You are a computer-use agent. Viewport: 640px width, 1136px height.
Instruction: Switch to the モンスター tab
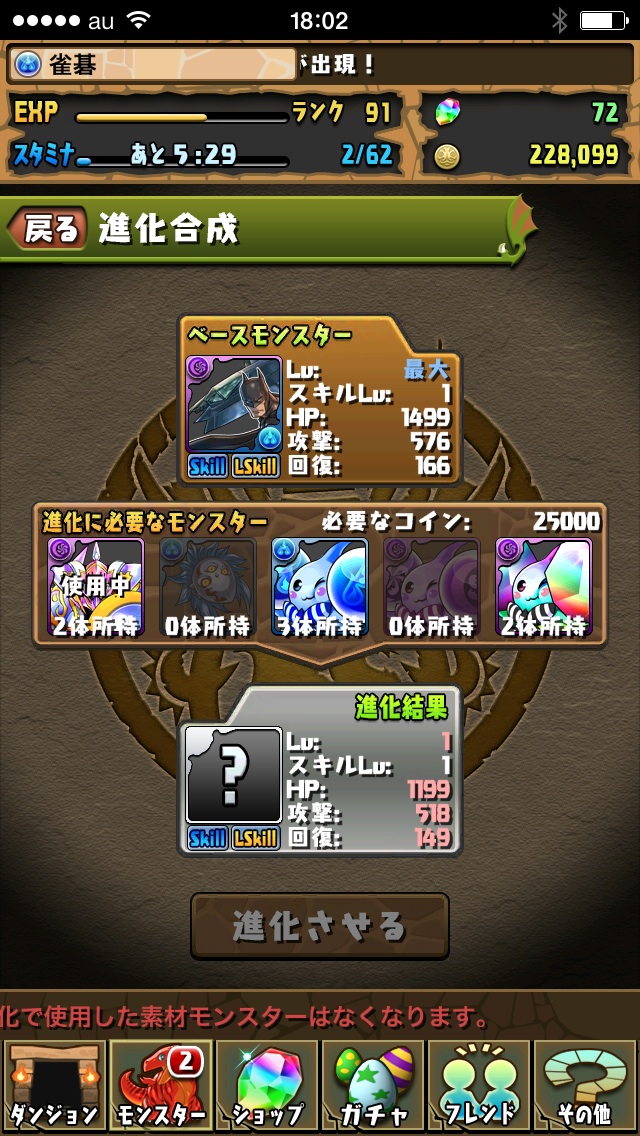(x=159, y=1085)
